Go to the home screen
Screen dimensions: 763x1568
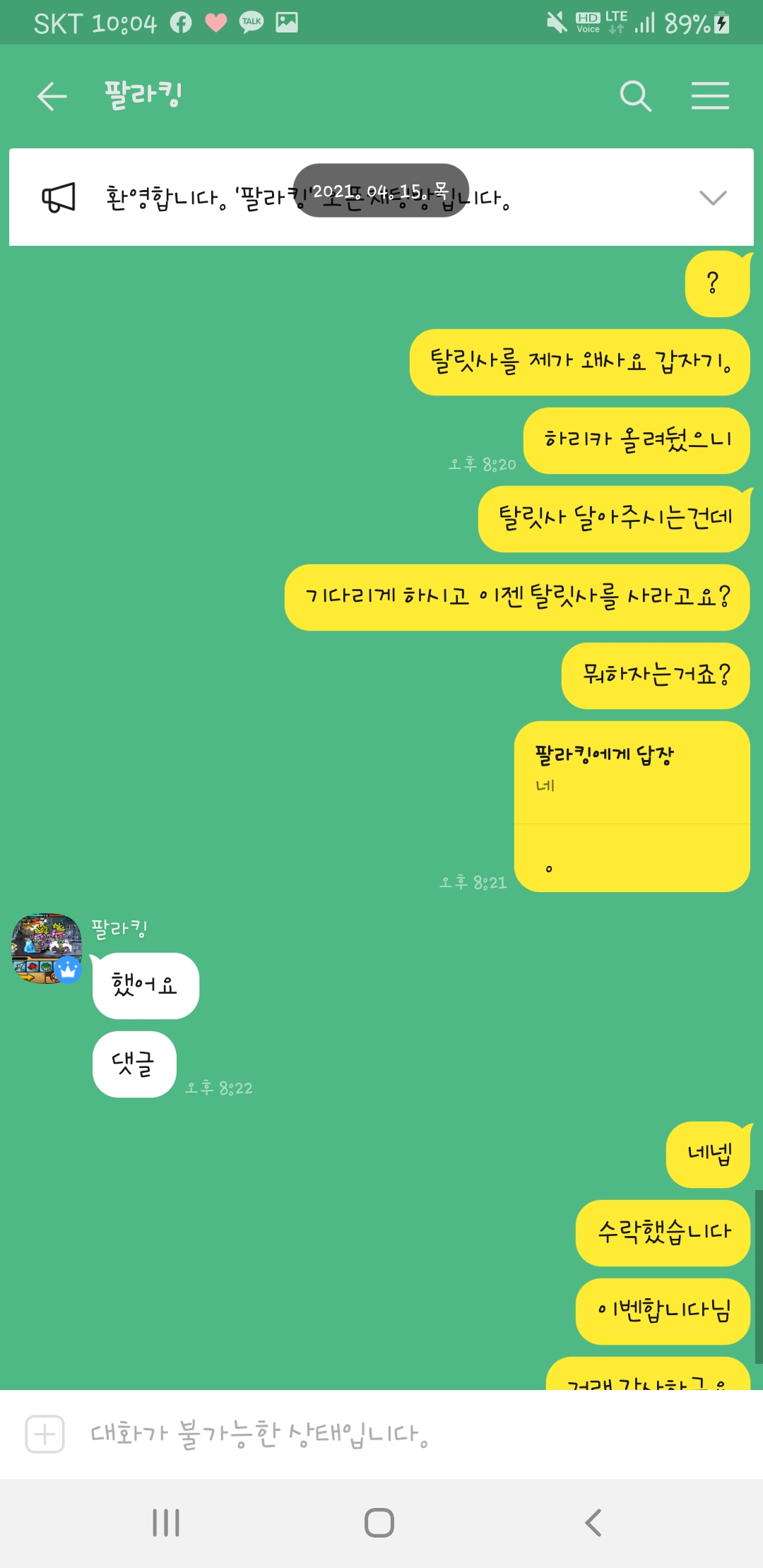pyautogui.click(x=379, y=1523)
